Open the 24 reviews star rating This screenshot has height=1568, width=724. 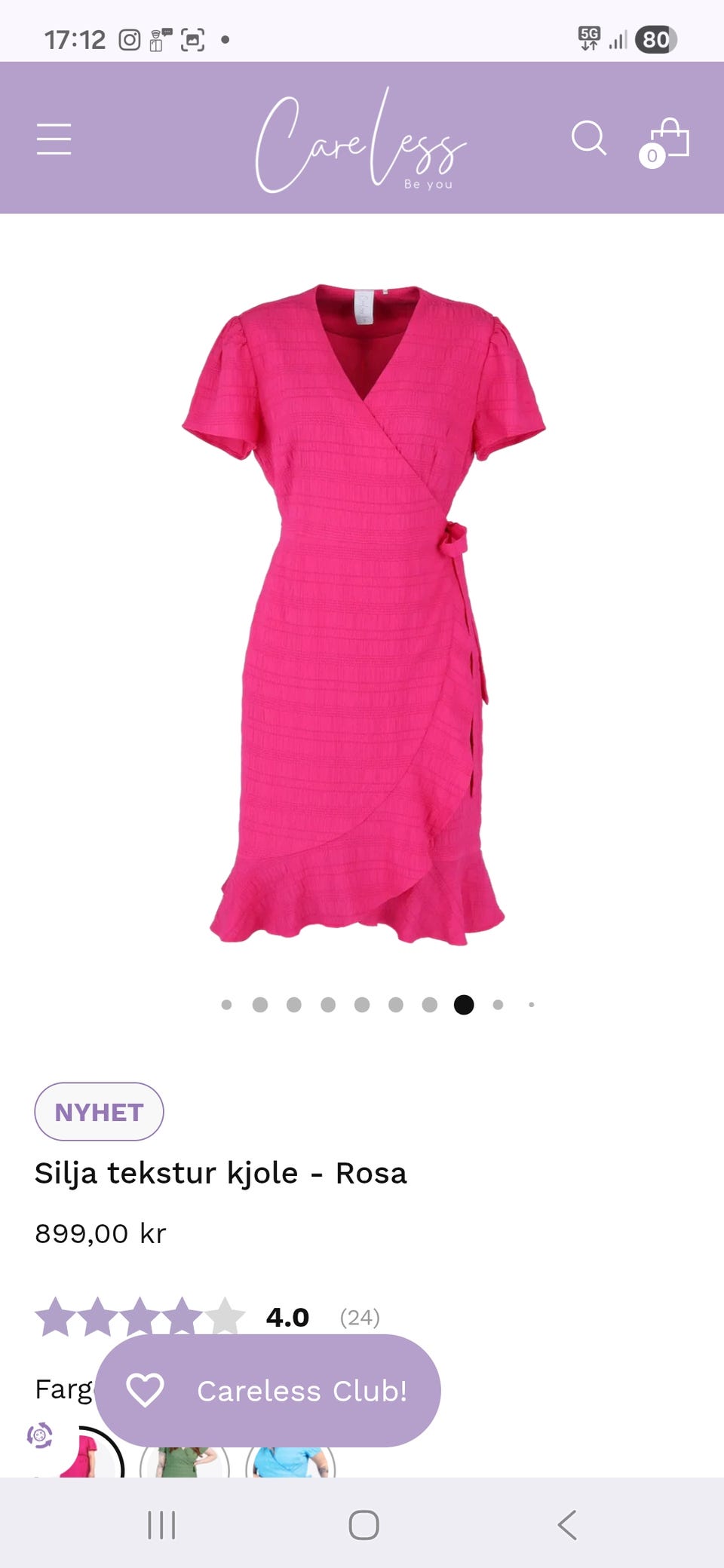[207, 1317]
